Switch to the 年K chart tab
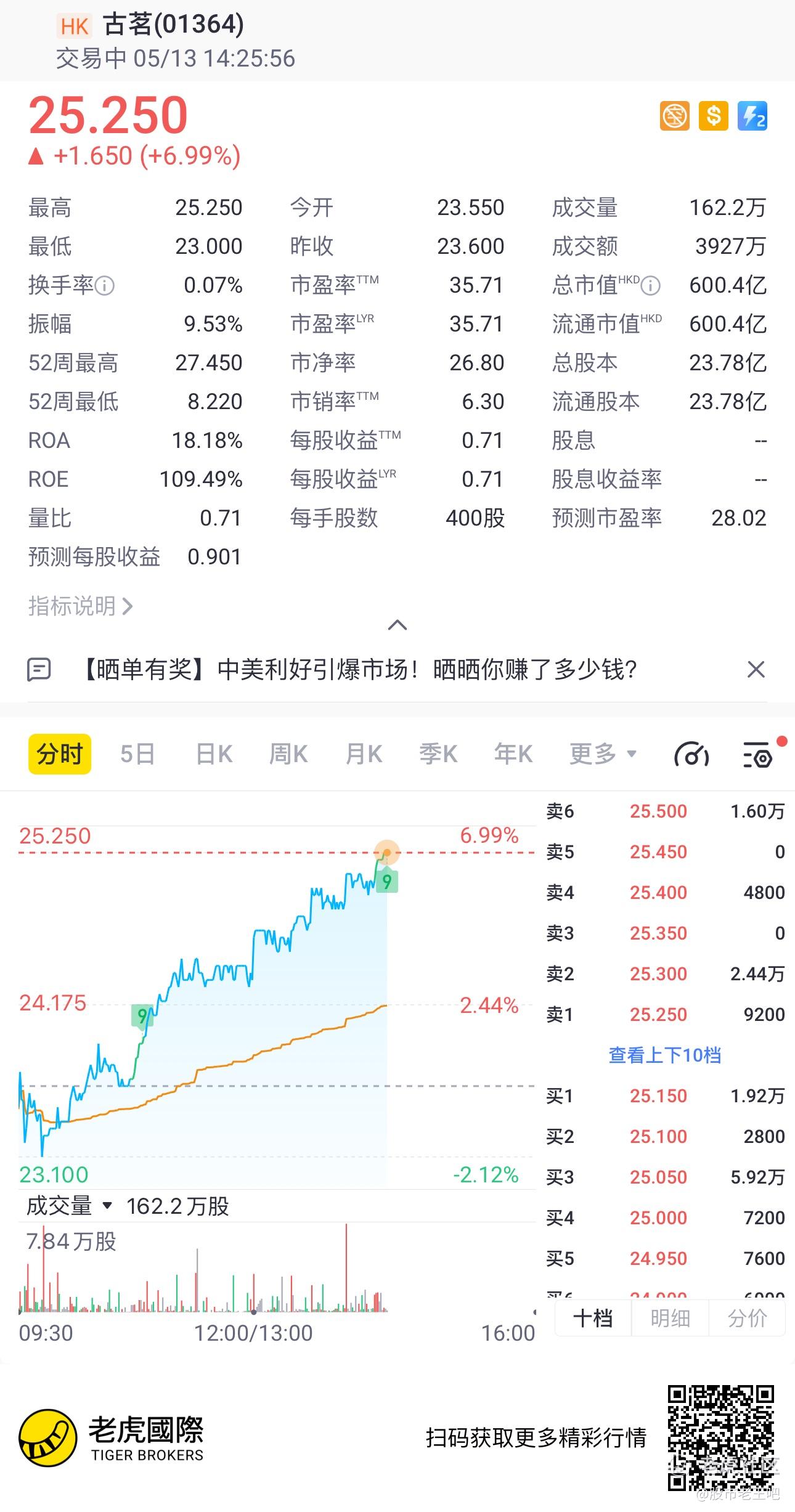The width and height of the screenshot is (795, 1512). 513,754
